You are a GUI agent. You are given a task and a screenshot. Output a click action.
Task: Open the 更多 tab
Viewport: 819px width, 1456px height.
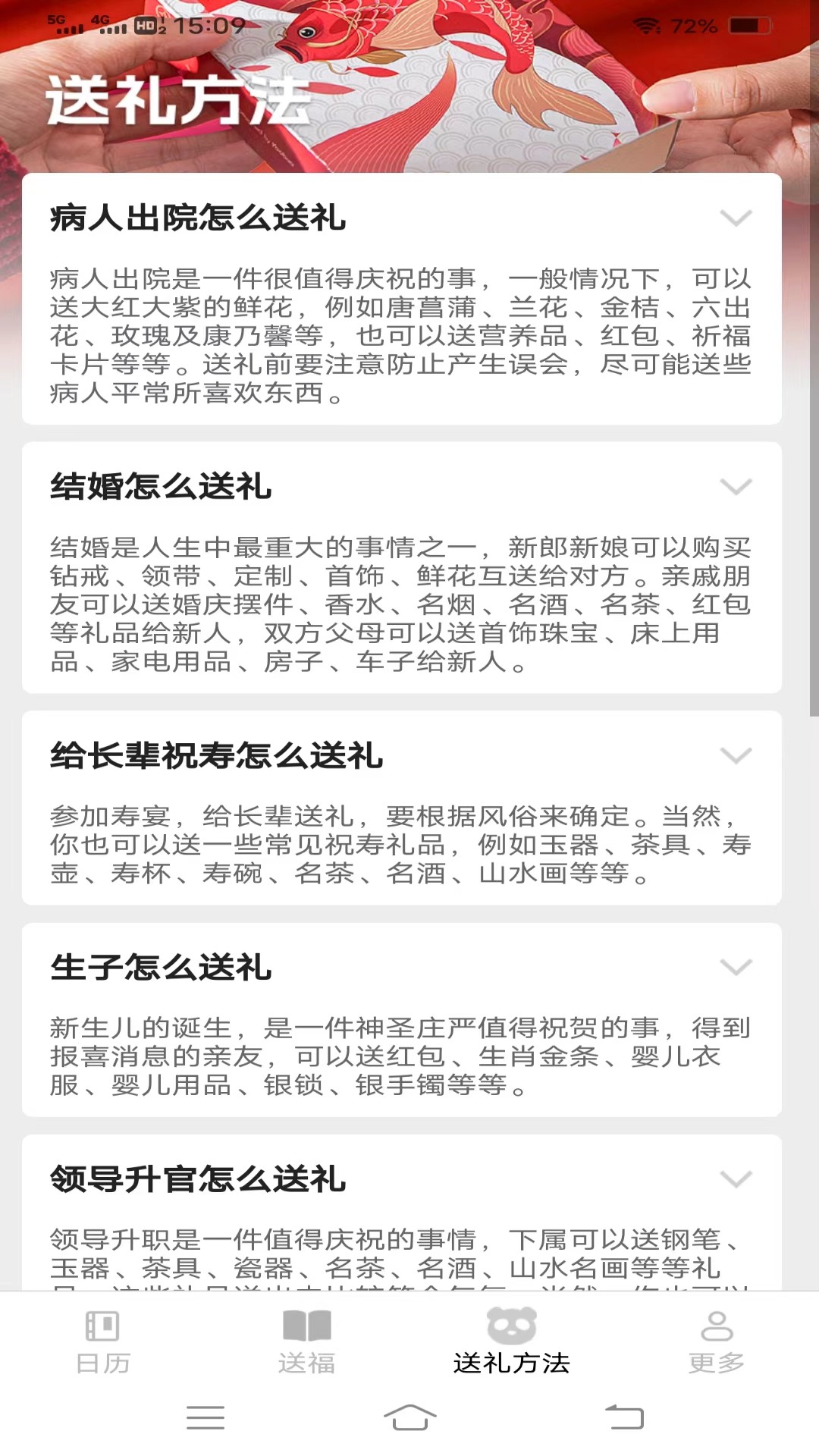pyautogui.click(x=716, y=1342)
